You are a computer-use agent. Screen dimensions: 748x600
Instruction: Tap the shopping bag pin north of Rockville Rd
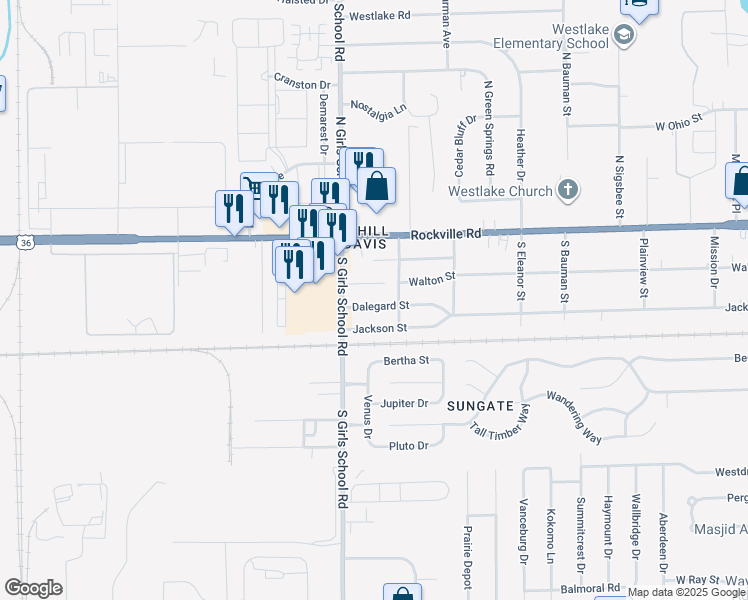coord(376,186)
